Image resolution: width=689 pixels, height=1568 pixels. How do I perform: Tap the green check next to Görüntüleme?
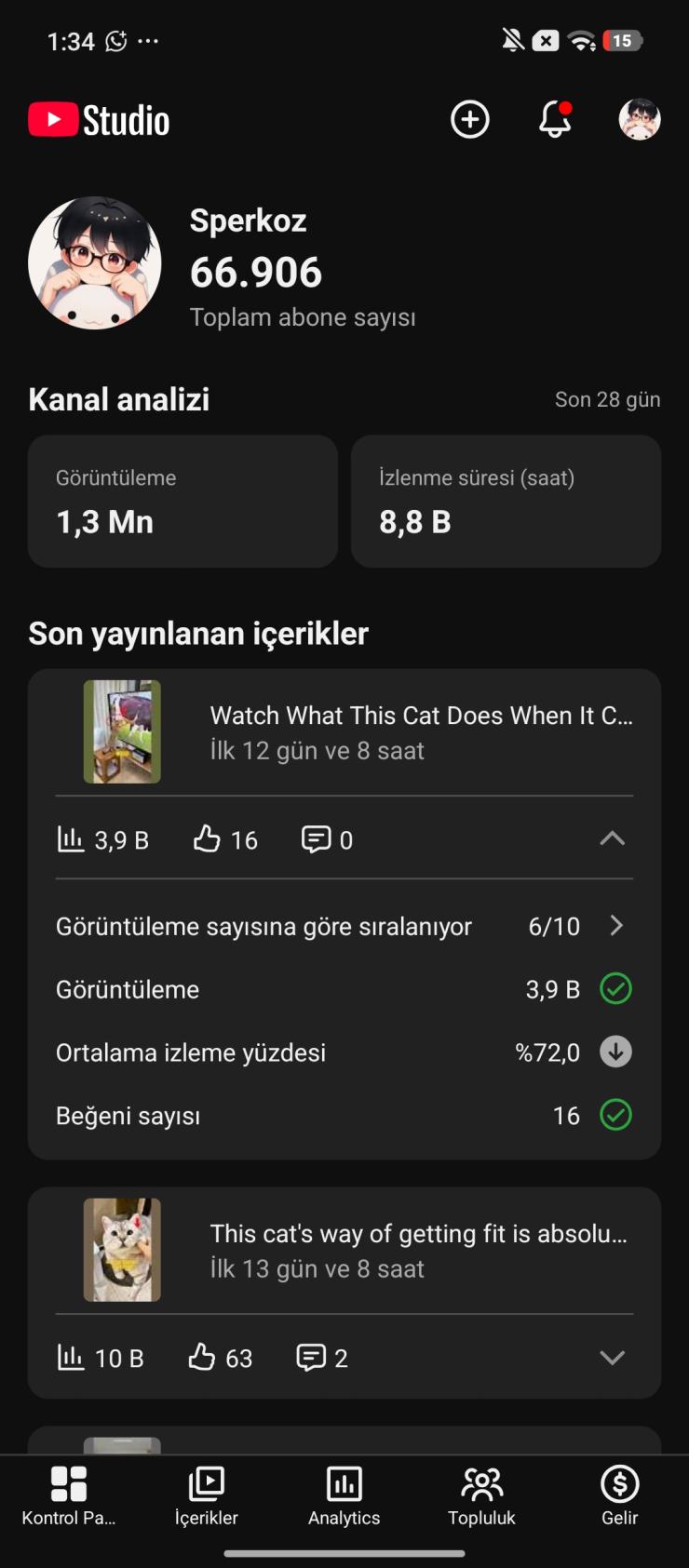click(615, 988)
